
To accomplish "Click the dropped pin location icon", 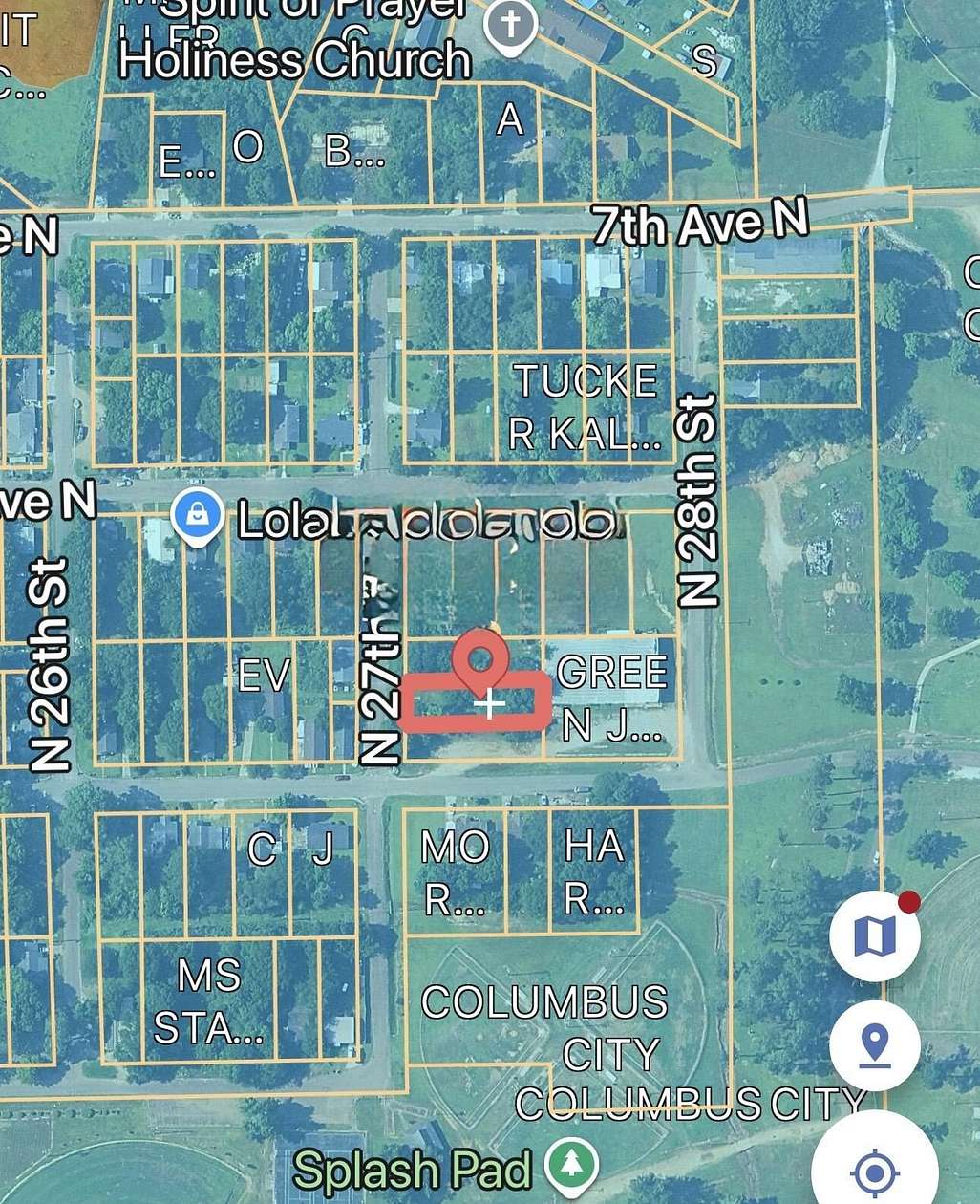I will point(875,1046).
